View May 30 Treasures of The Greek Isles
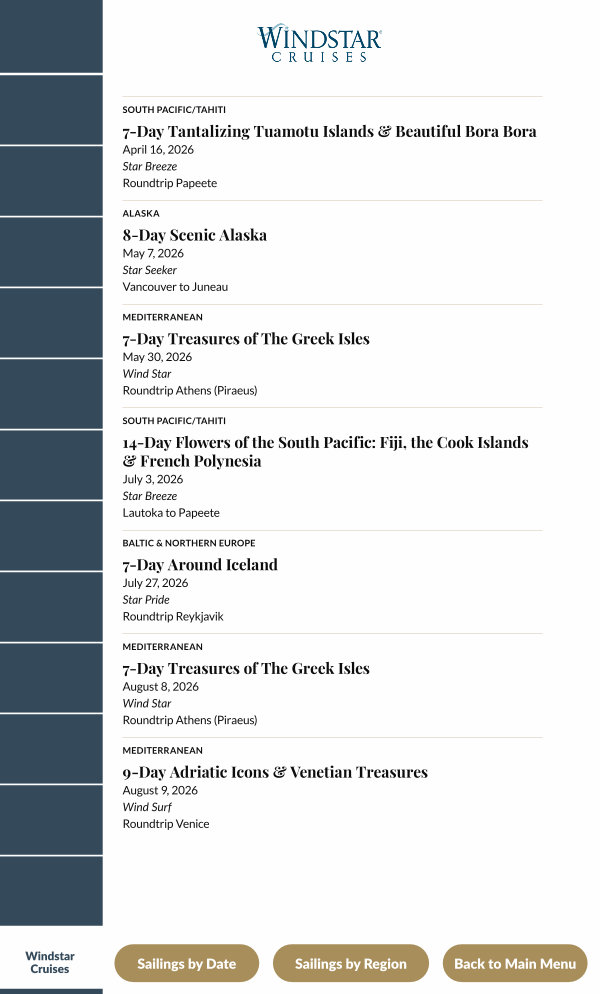 tap(246, 339)
